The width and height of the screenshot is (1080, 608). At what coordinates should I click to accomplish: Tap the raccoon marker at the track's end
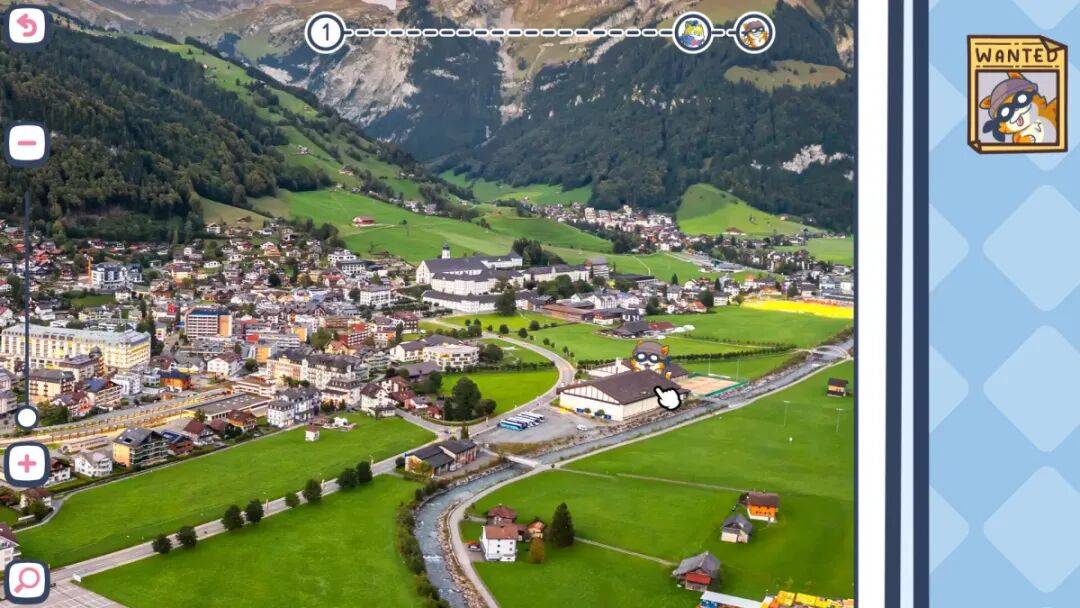coord(754,33)
